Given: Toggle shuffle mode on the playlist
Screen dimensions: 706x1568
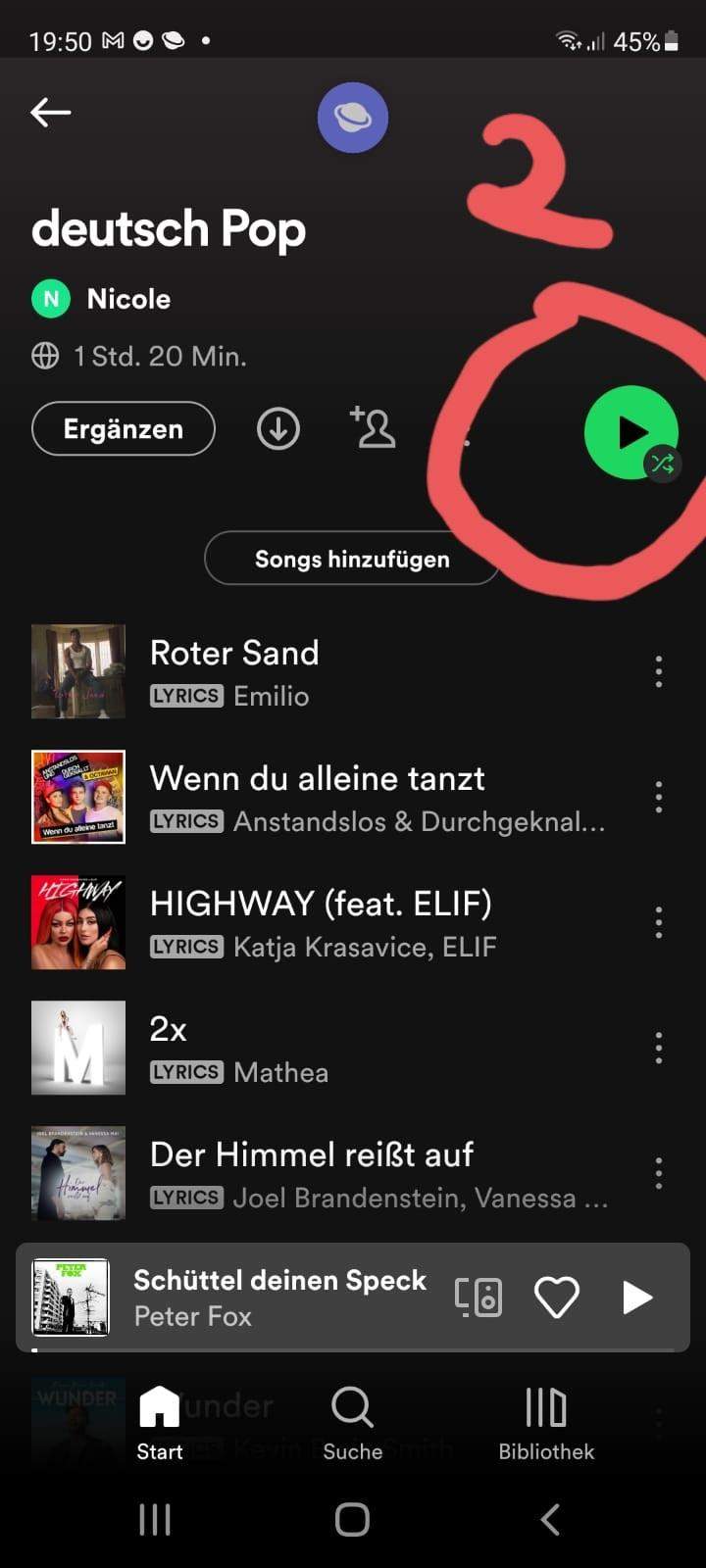Looking at the screenshot, I should (663, 464).
